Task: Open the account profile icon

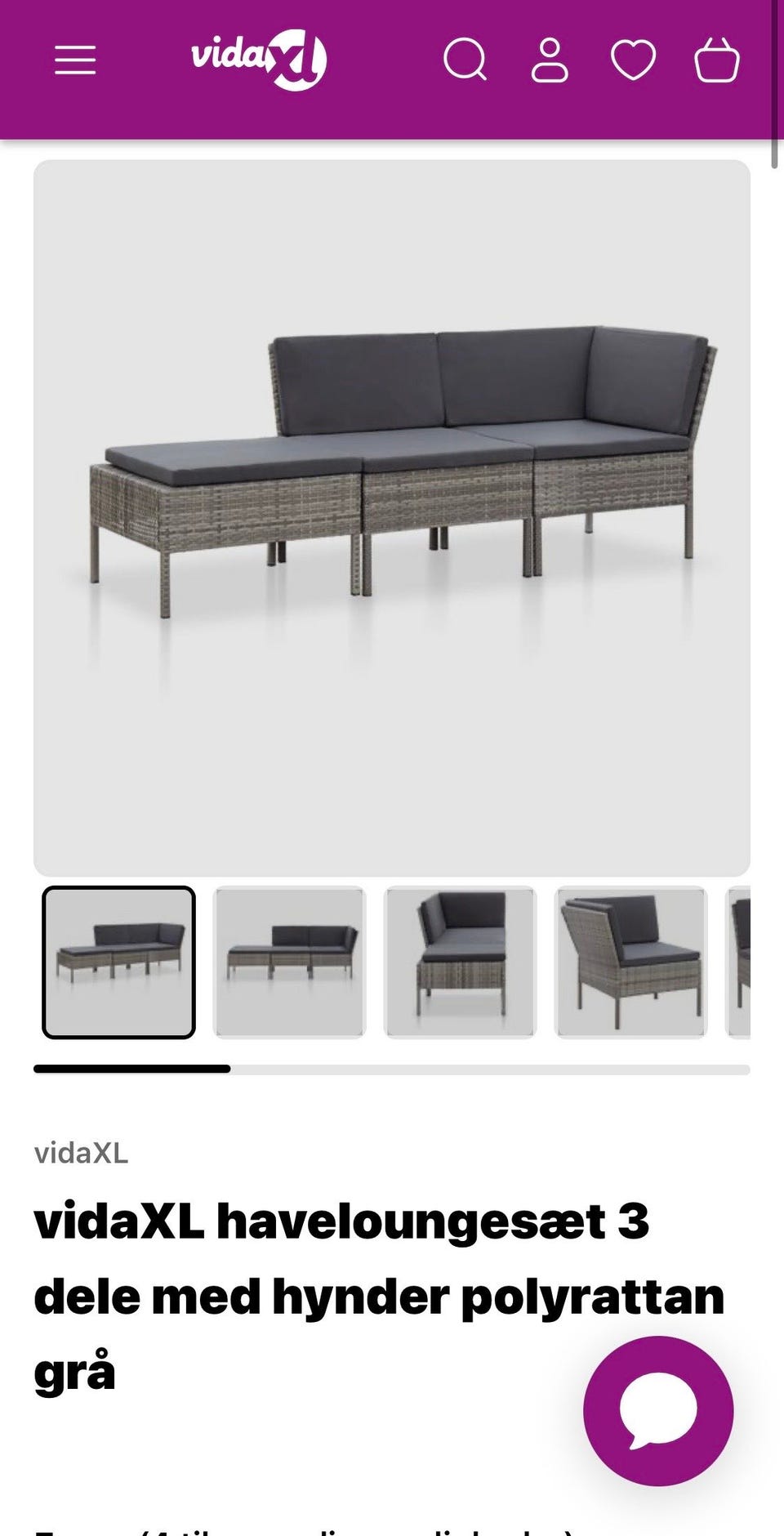Action: click(550, 60)
